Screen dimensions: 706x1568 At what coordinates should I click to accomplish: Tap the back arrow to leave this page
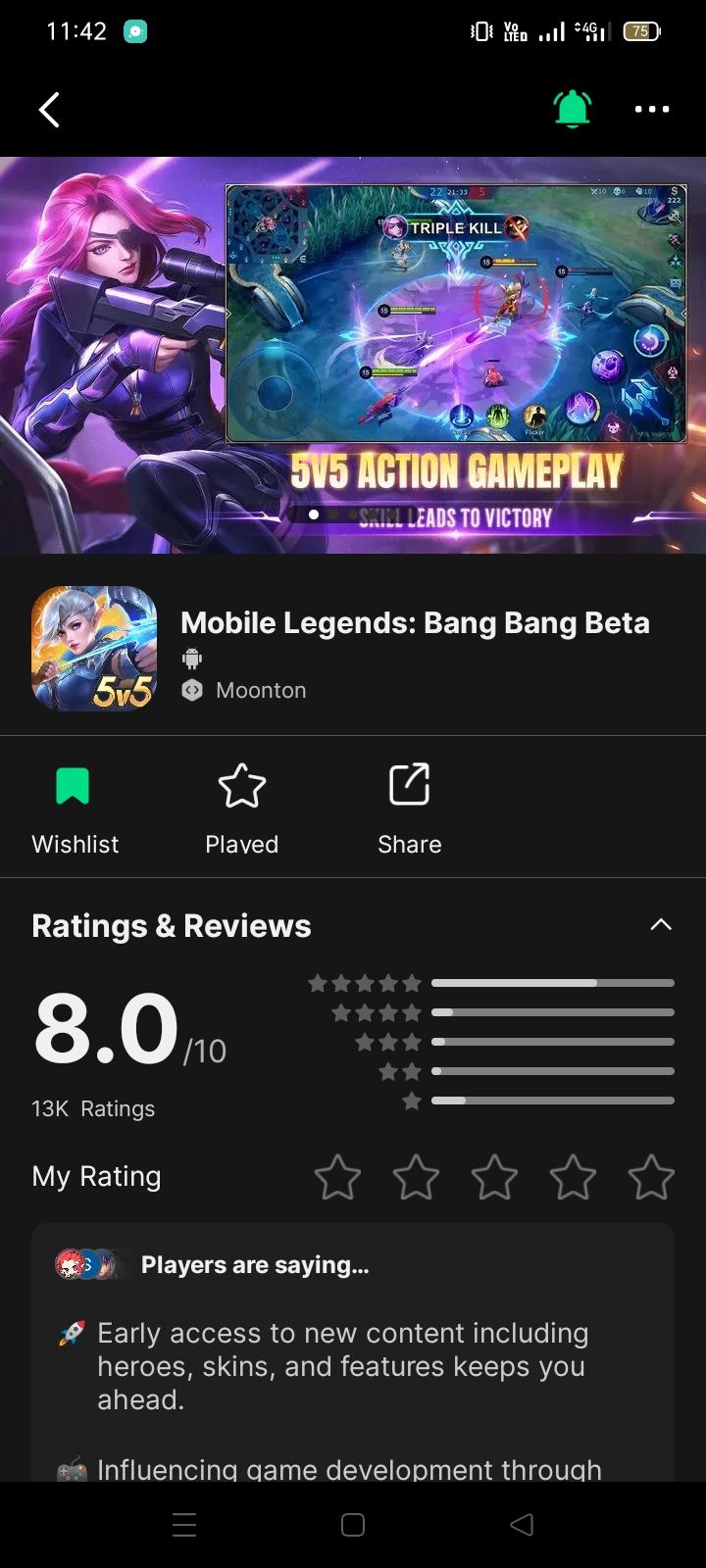(x=49, y=109)
